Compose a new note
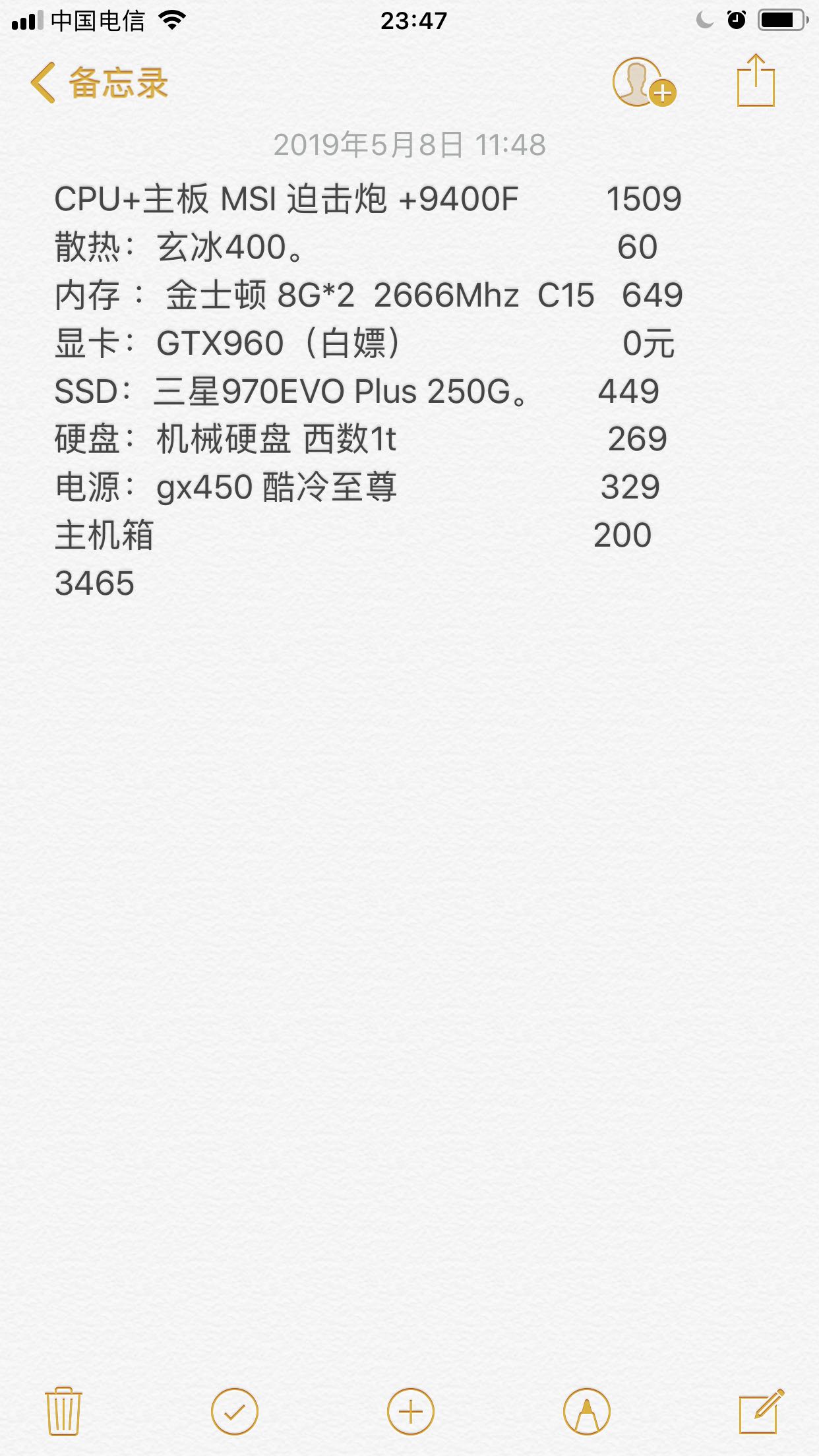Image resolution: width=819 pixels, height=1456 pixels. [x=762, y=1410]
